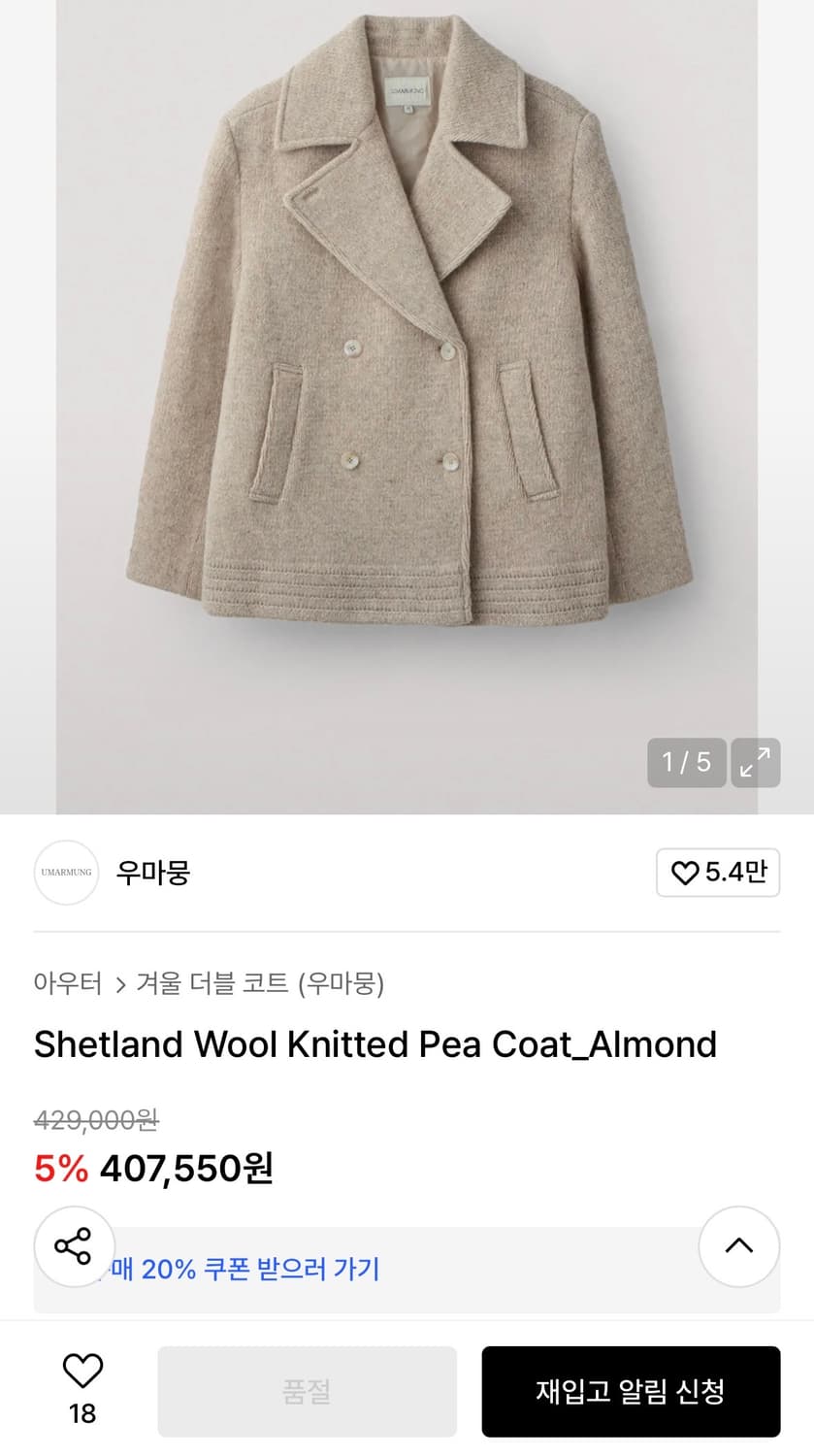Collapse the bottom panel with the up chevron
This screenshot has height=1456, width=814.
[739, 1246]
